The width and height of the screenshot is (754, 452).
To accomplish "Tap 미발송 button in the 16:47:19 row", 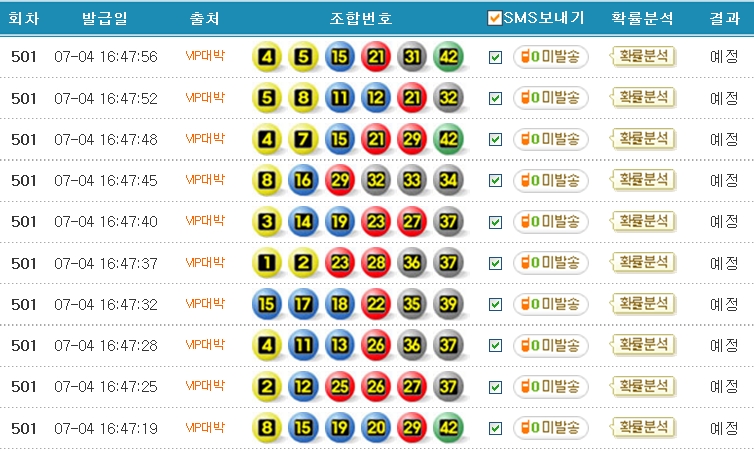I will click(550, 428).
